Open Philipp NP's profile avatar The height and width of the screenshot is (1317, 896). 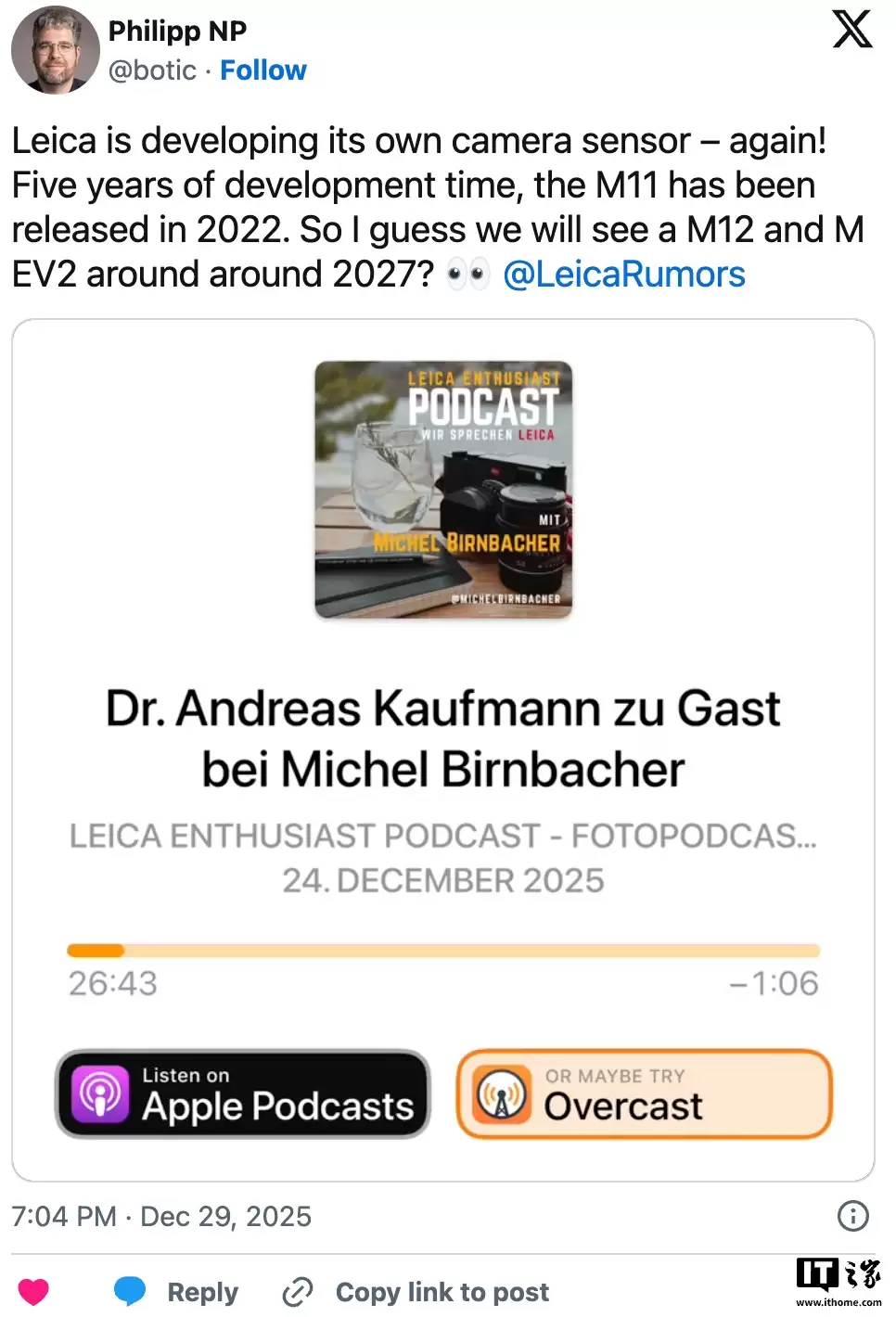tap(56, 50)
